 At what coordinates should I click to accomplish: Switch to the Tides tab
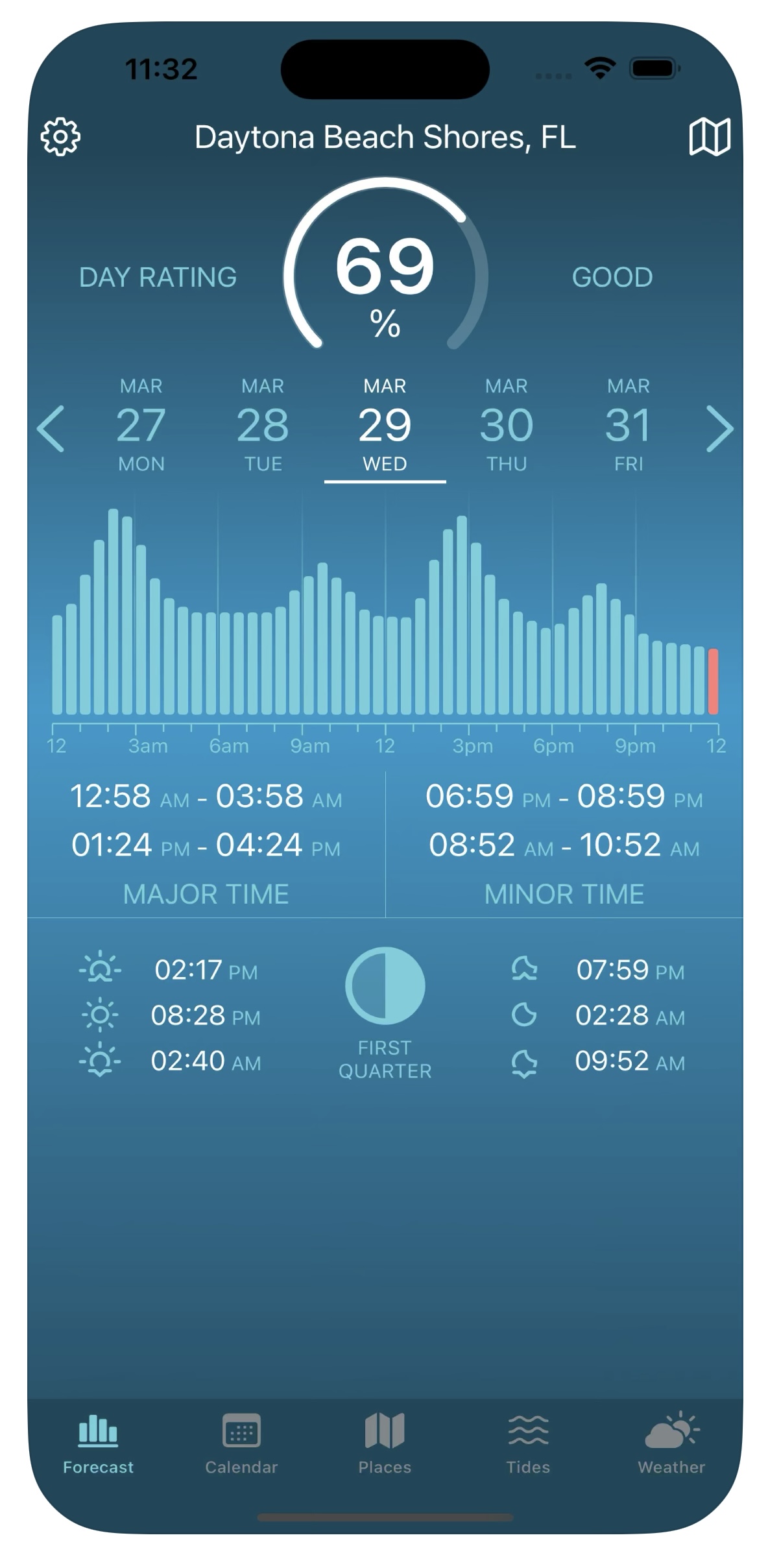click(528, 1443)
